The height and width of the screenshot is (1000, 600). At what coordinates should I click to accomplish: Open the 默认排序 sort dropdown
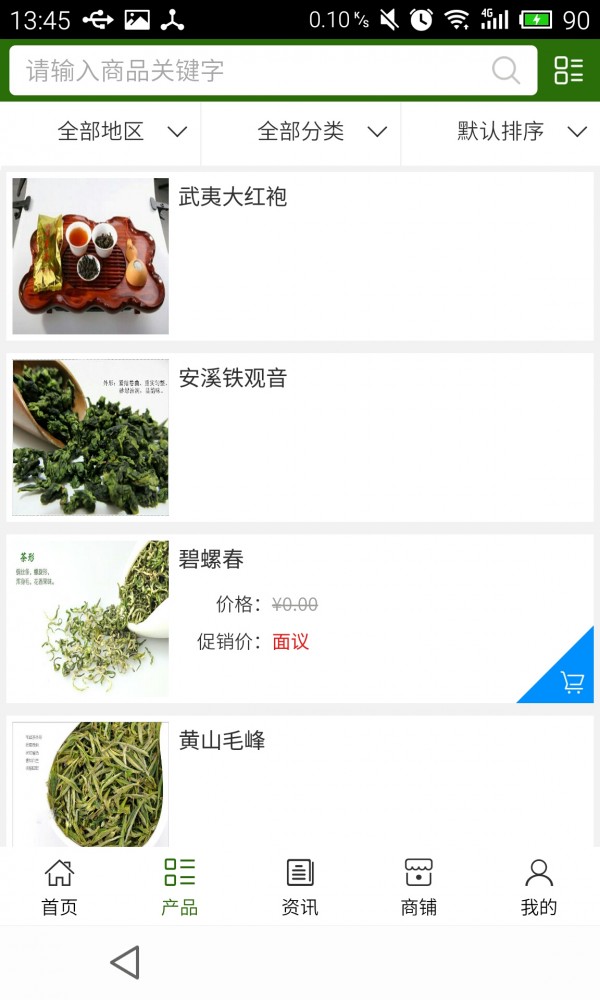520,132
